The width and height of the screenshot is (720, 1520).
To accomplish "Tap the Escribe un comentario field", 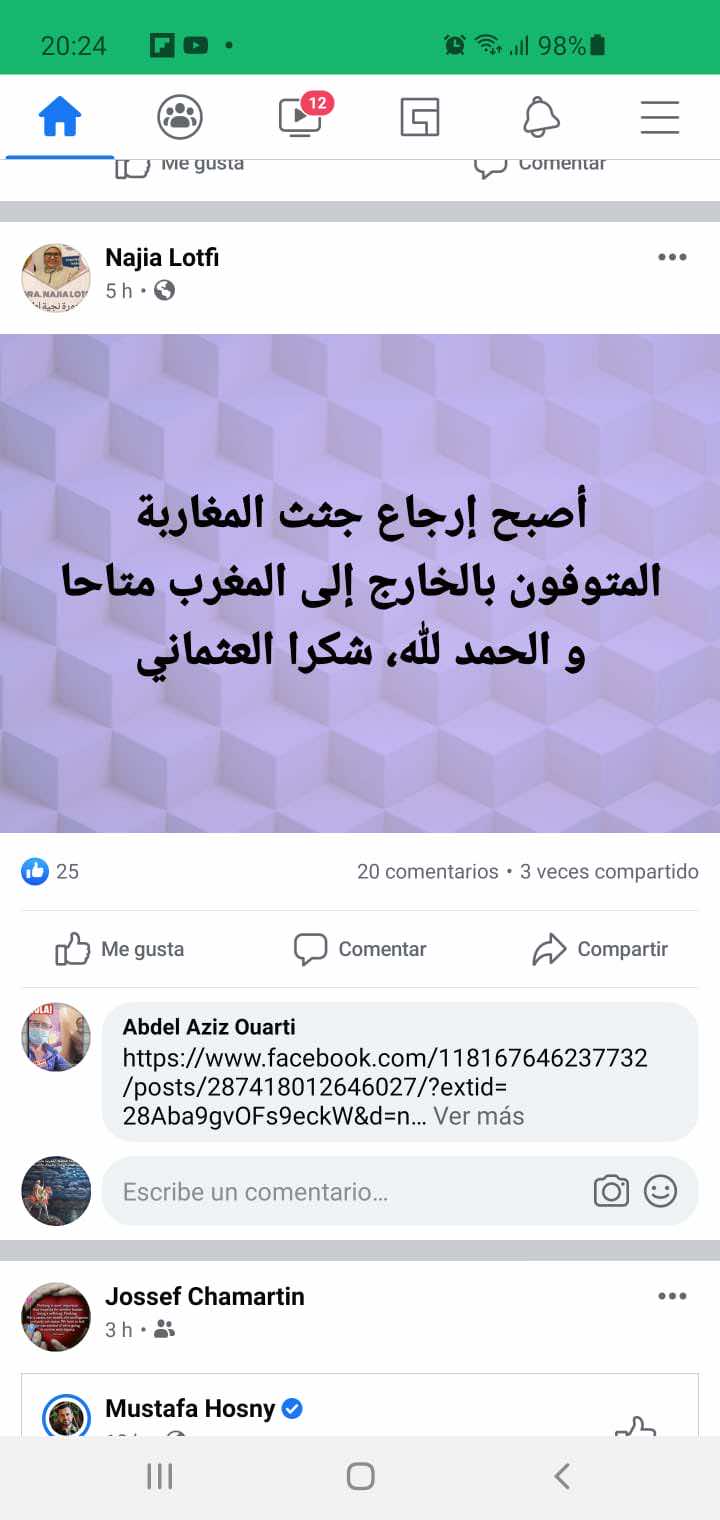I will click(340, 1192).
